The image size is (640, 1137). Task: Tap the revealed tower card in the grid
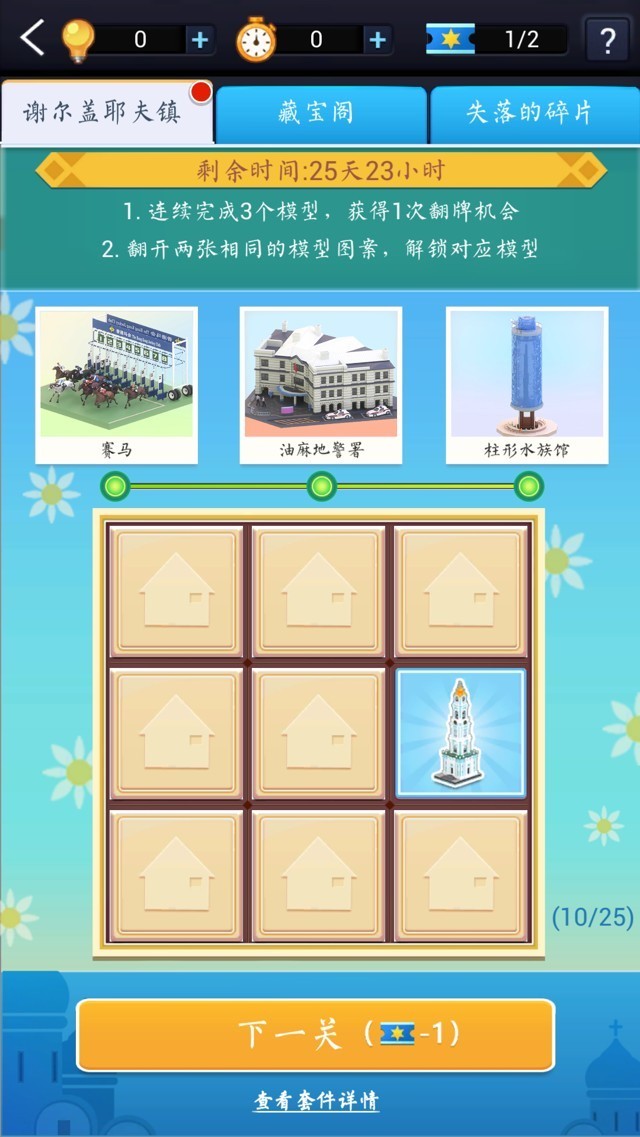pos(460,733)
